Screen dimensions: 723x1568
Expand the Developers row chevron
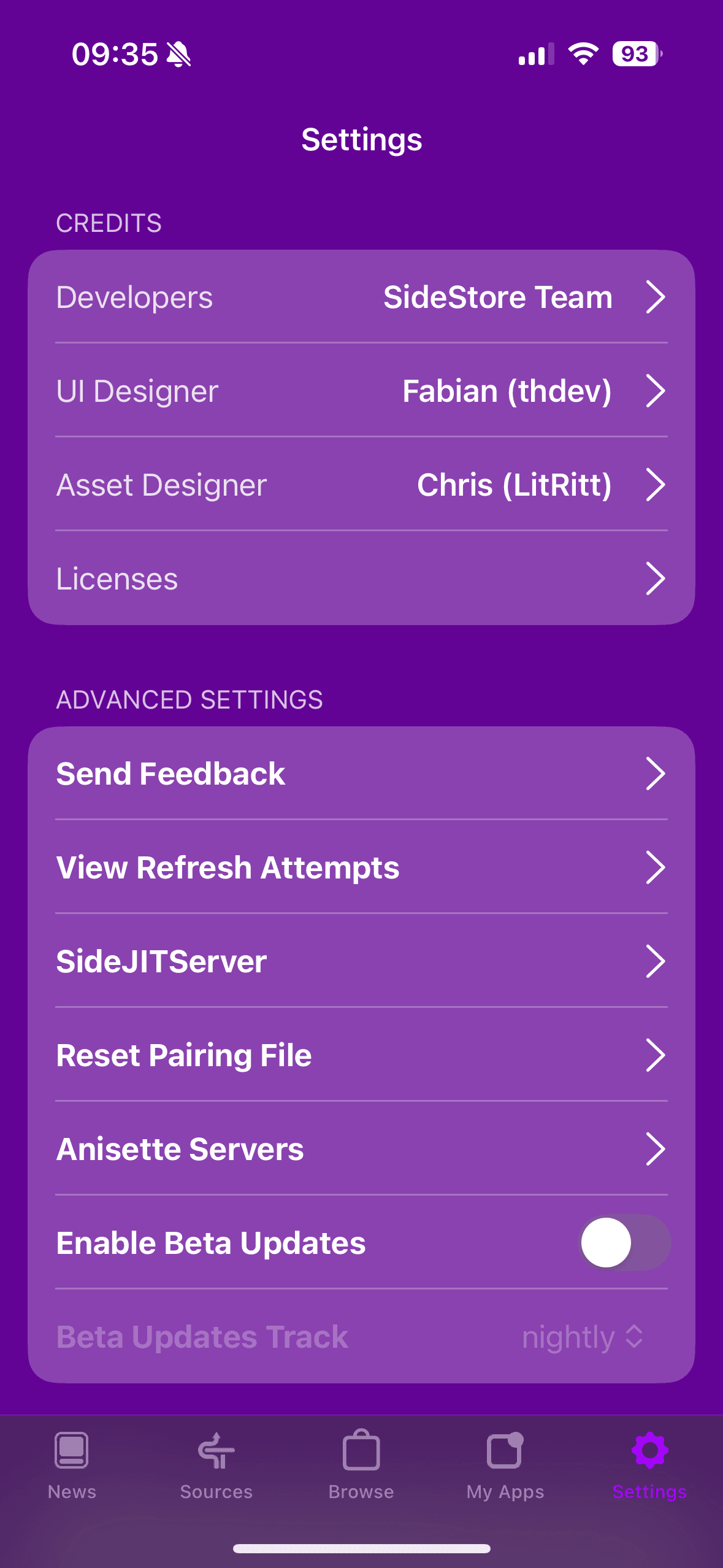click(656, 297)
